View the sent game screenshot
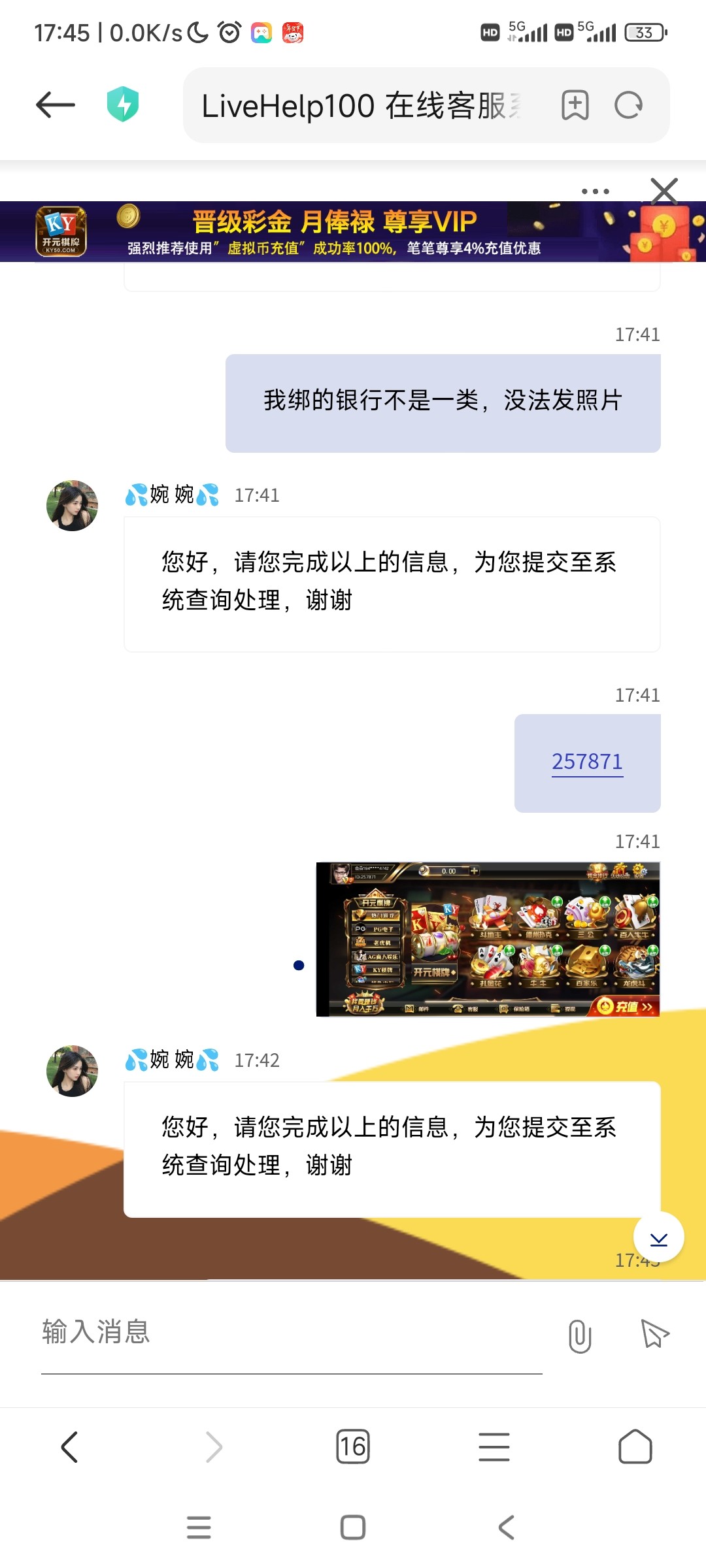This screenshot has width=706, height=1568. (488, 939)
